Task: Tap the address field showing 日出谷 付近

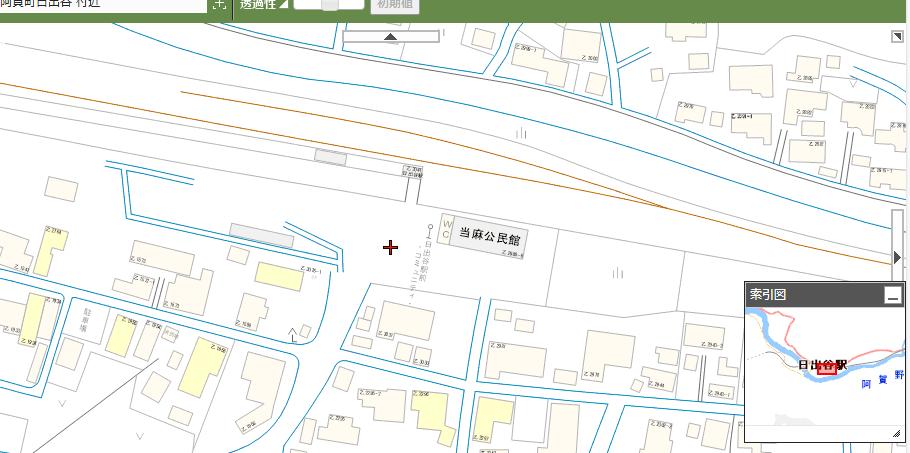Action: click(100, 5)
